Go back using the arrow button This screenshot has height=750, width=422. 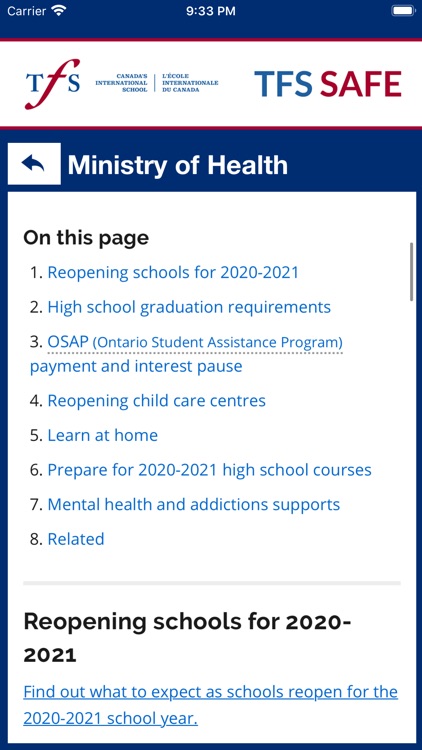[x=34, y=164]
